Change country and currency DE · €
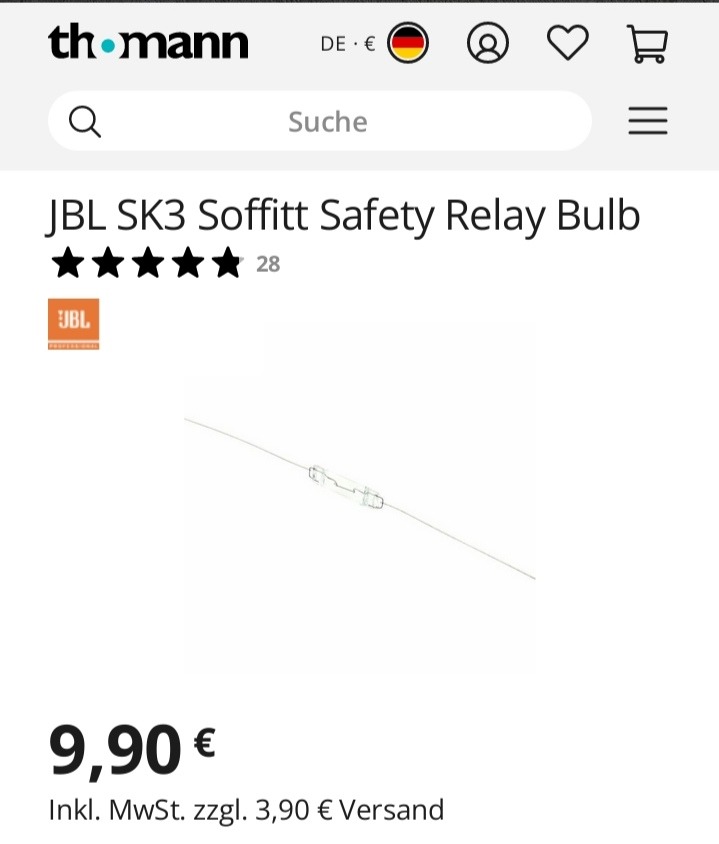 coord(374,44)
